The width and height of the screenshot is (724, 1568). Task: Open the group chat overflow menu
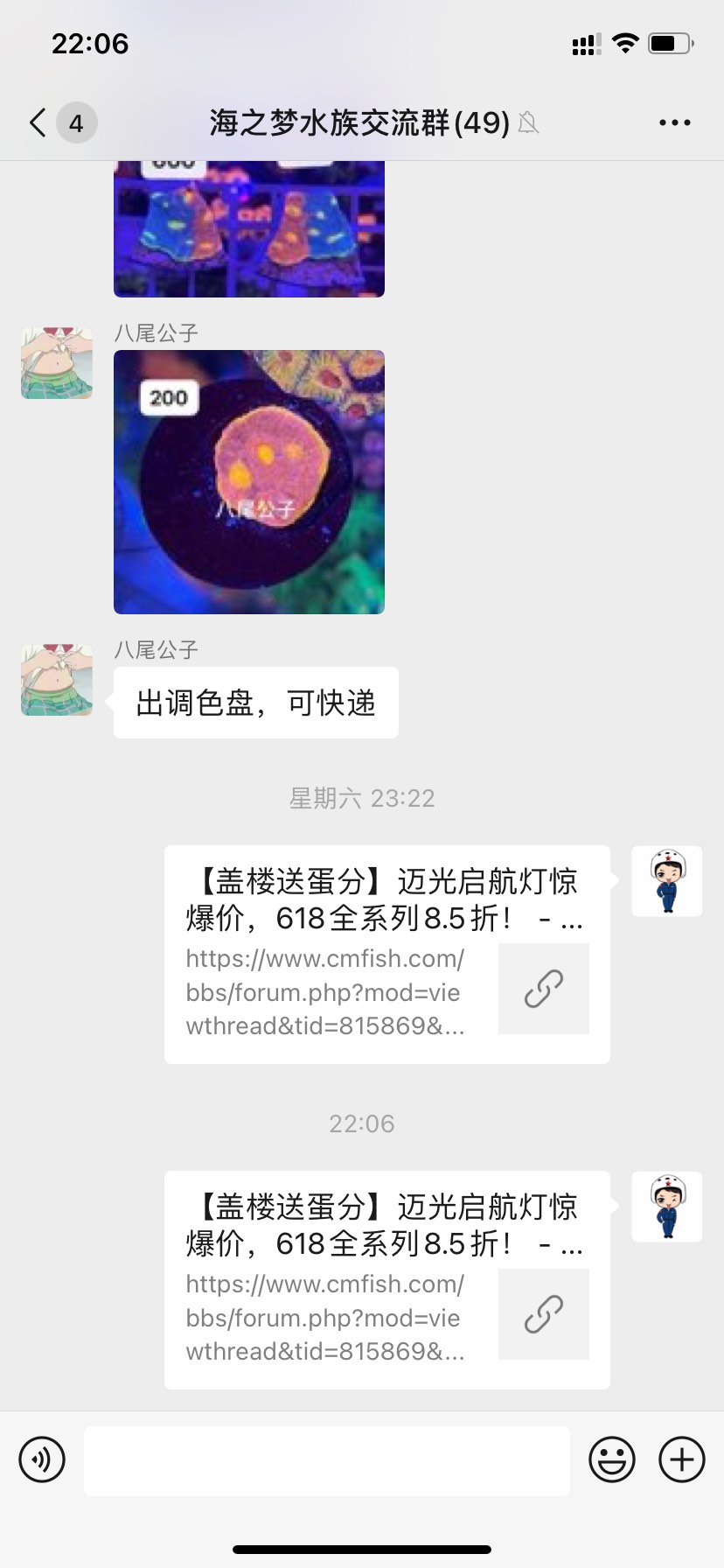coord(674,122)
